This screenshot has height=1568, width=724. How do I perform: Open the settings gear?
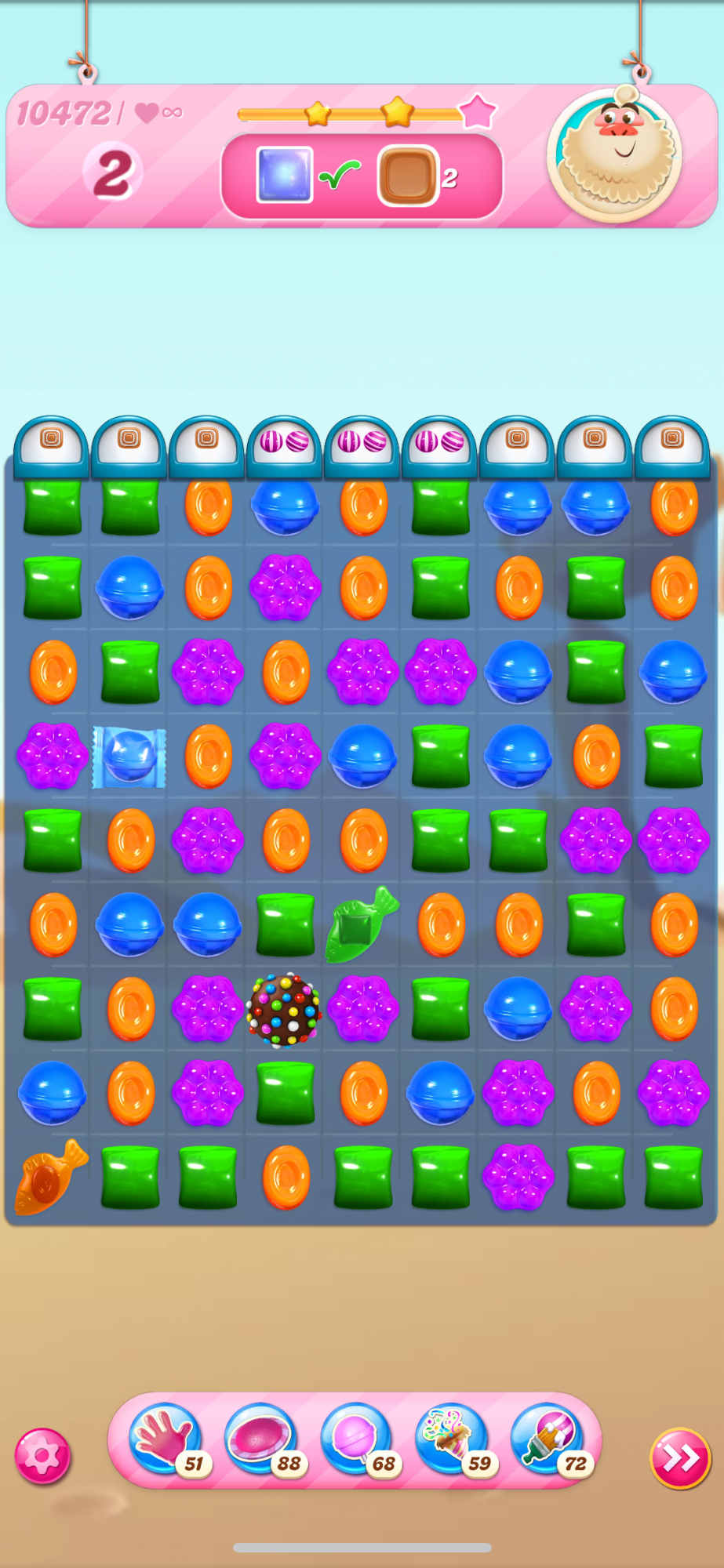tap(42, 1457)
